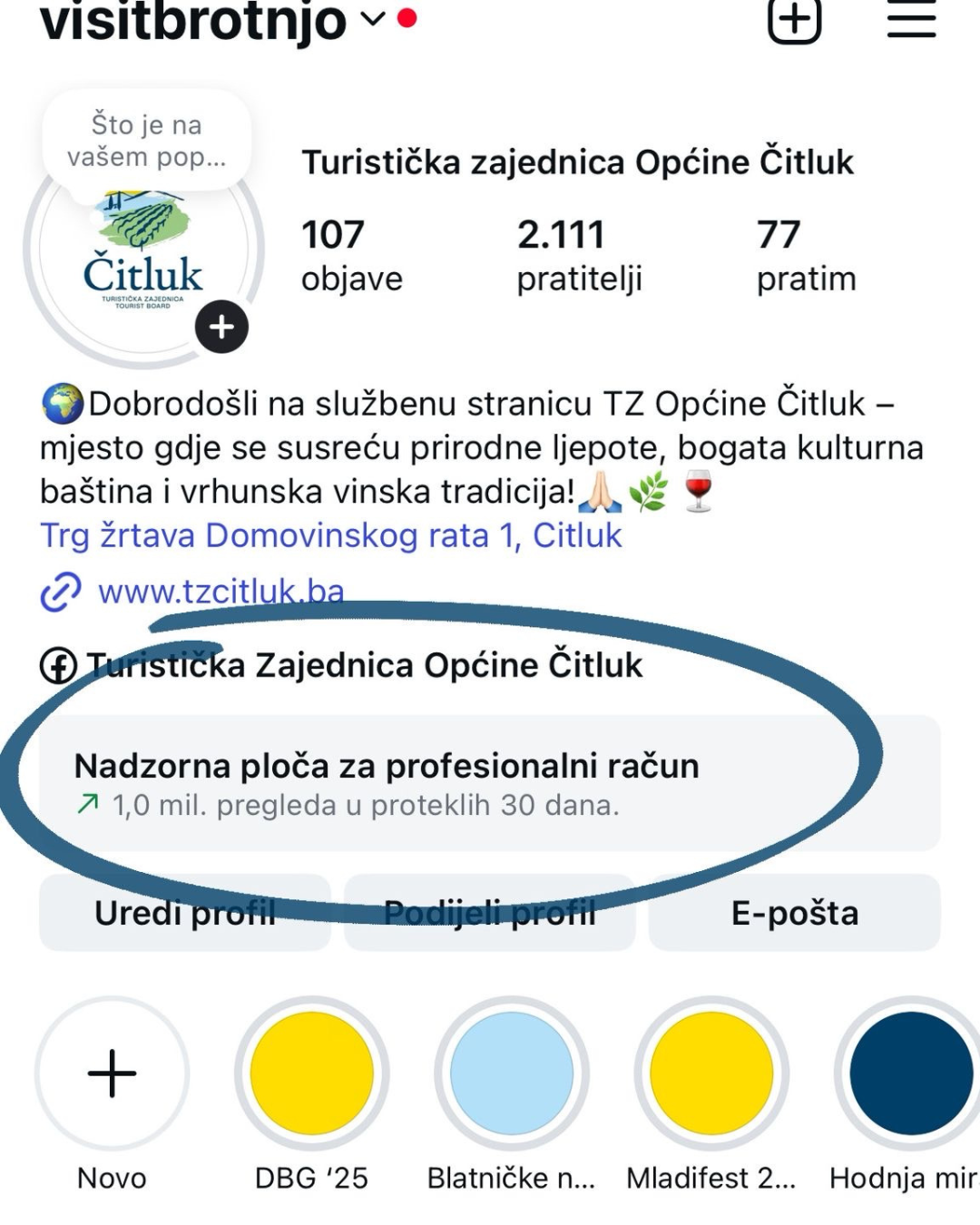View the Hodnja mir highlight
Image resolution: width=980 pixels, height=1225 pixels.
[x=909, y=1073]
